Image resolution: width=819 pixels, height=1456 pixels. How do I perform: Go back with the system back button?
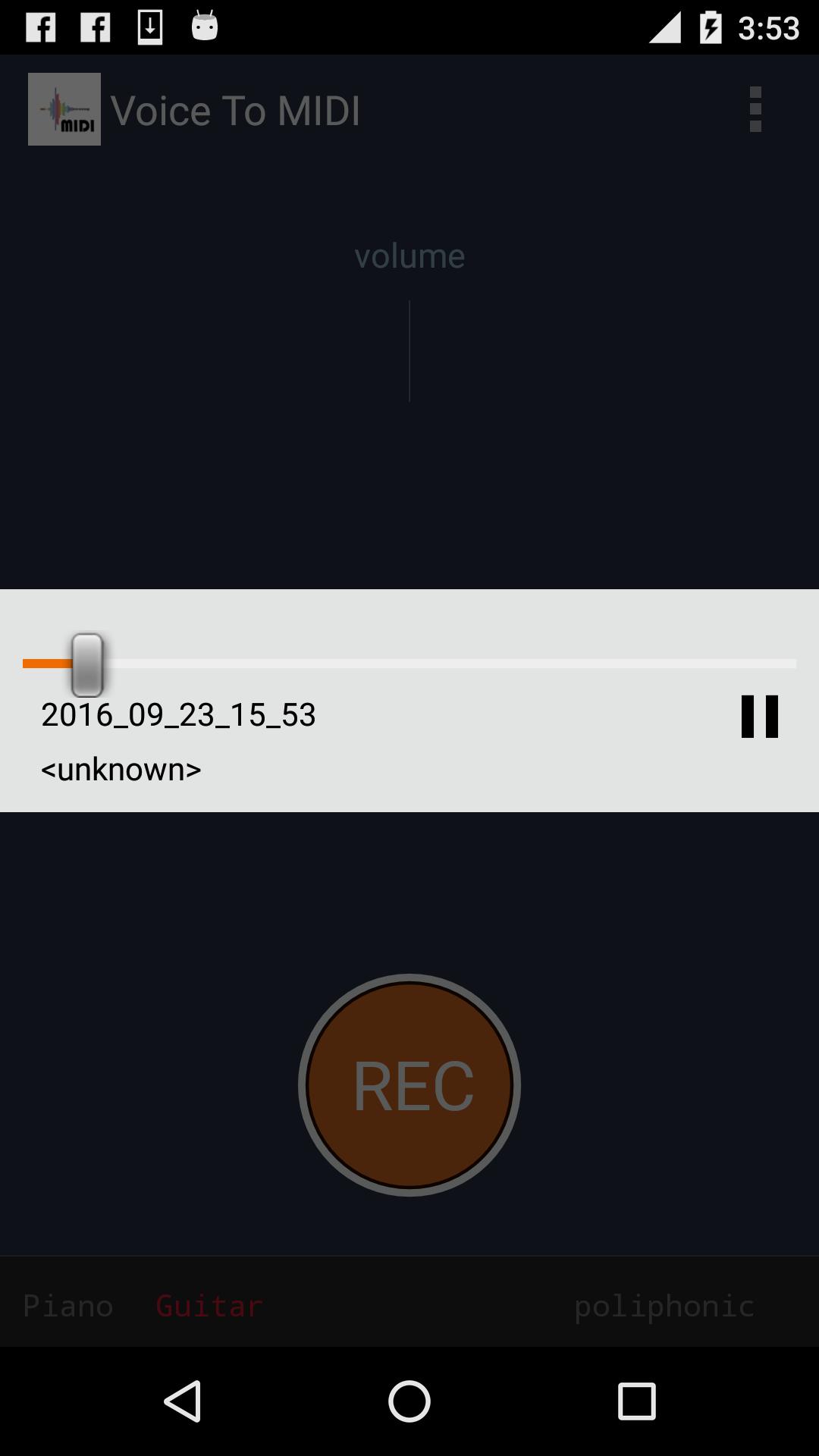pyautogui.click(x=183, y=1401)
